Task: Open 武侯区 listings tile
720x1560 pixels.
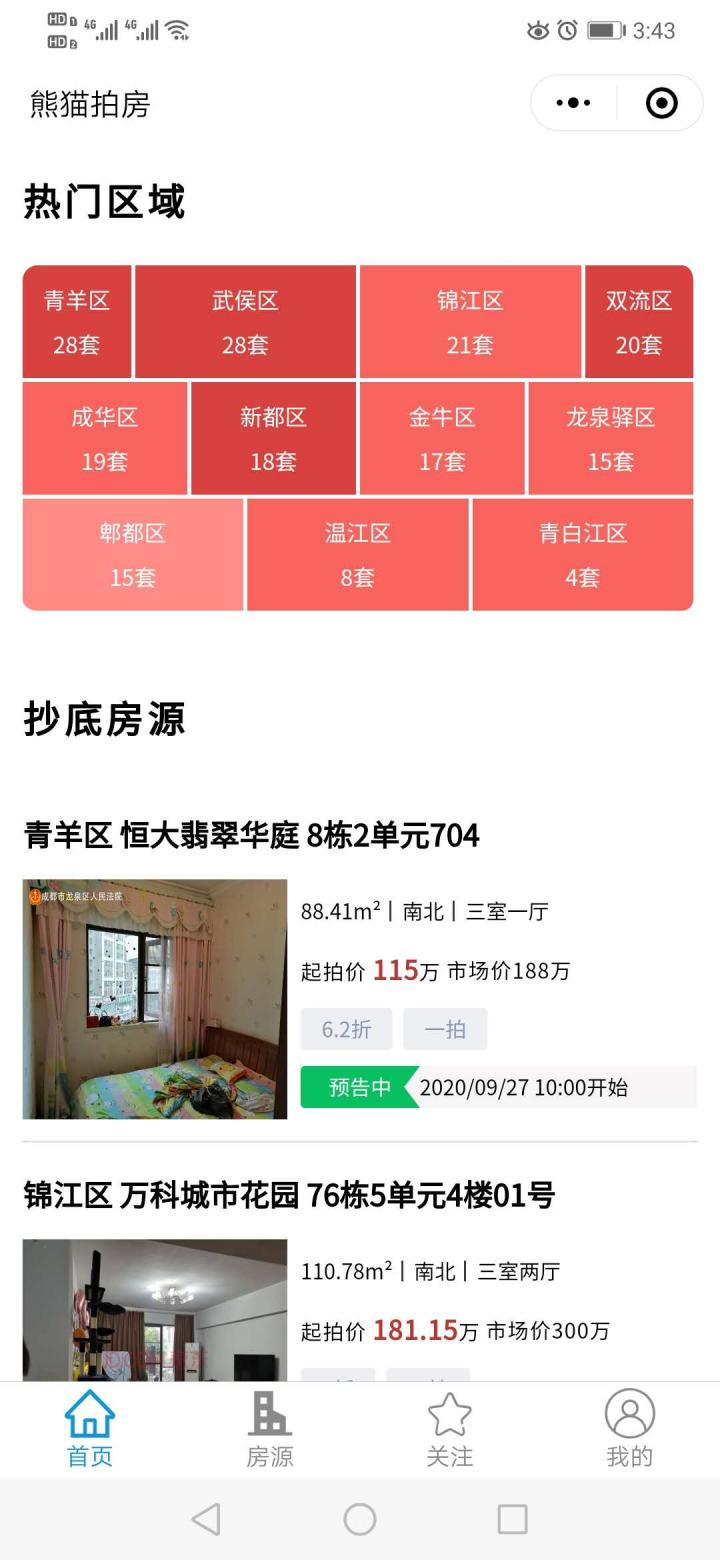Action: pyautogui.click(x=245, y=322)
